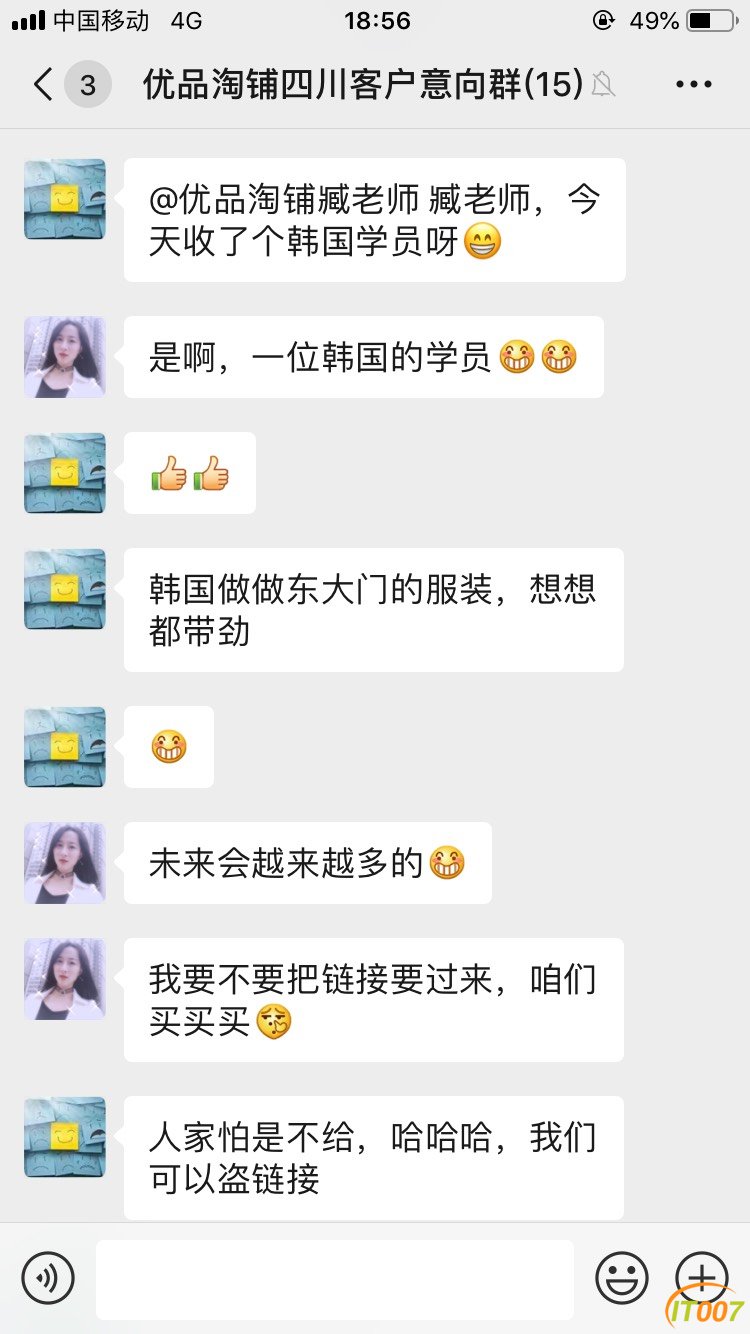Go back to the chat list
Viewport: 750px width, 1334px height.
42,85
